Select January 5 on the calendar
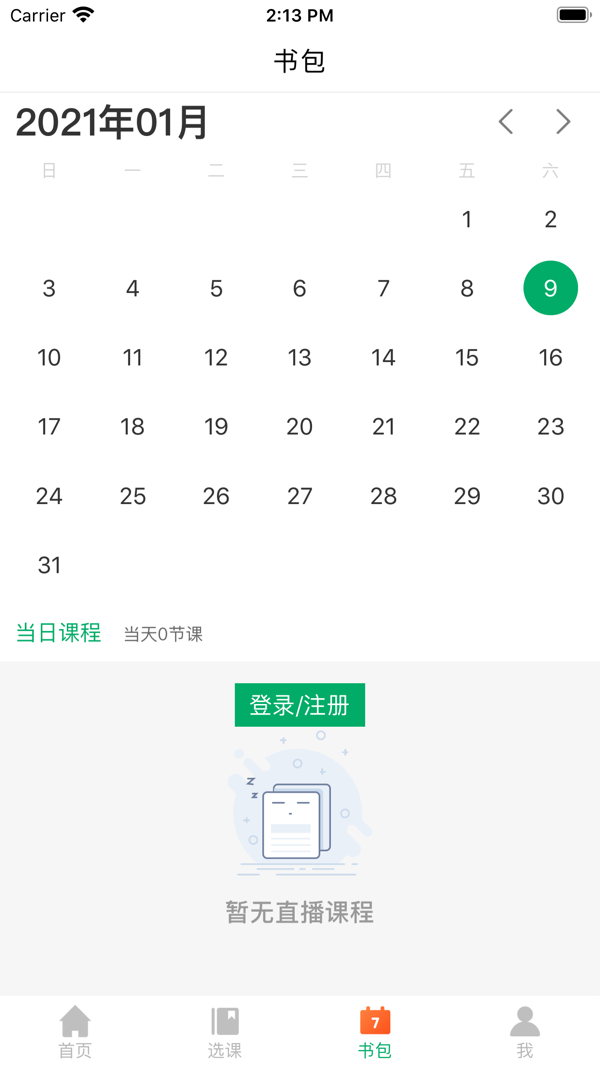The width and height of the screenshot is (600, 1067). (216, 288)
